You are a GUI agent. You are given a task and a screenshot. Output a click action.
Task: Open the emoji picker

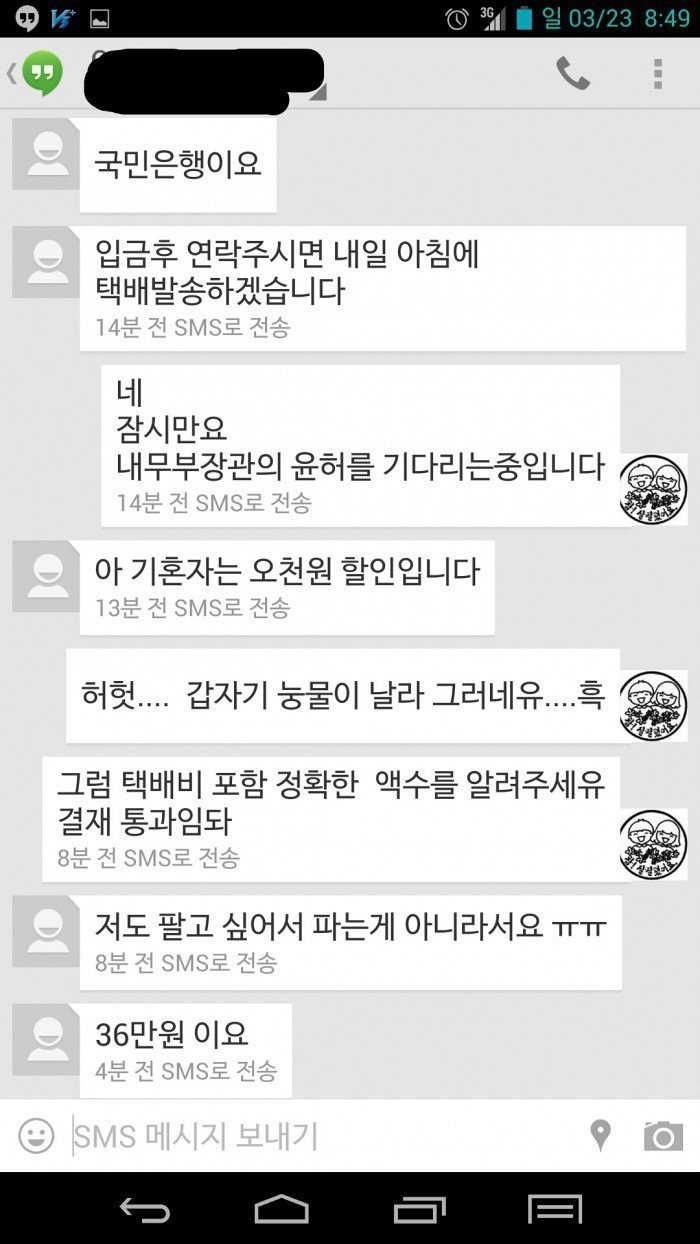point(36,1136)
